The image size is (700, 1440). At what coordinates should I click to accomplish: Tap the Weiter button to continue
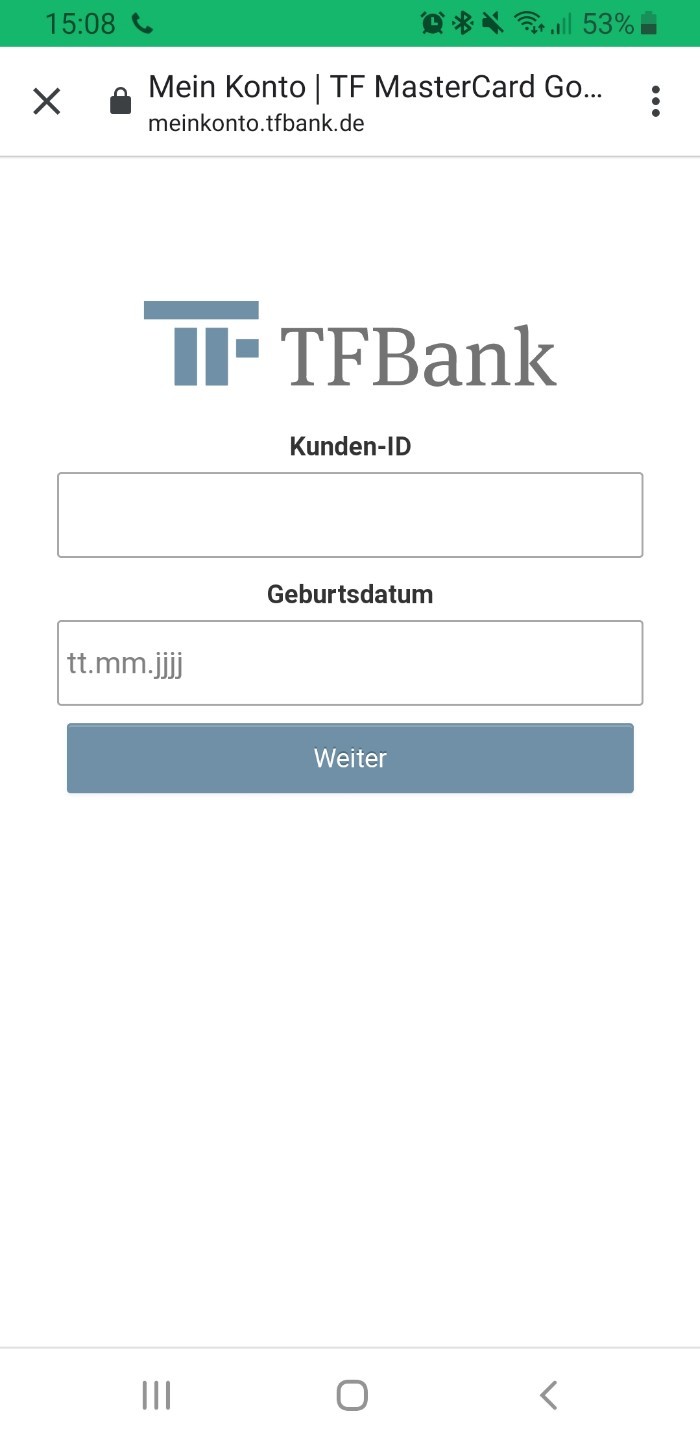(x=350, y=758)
